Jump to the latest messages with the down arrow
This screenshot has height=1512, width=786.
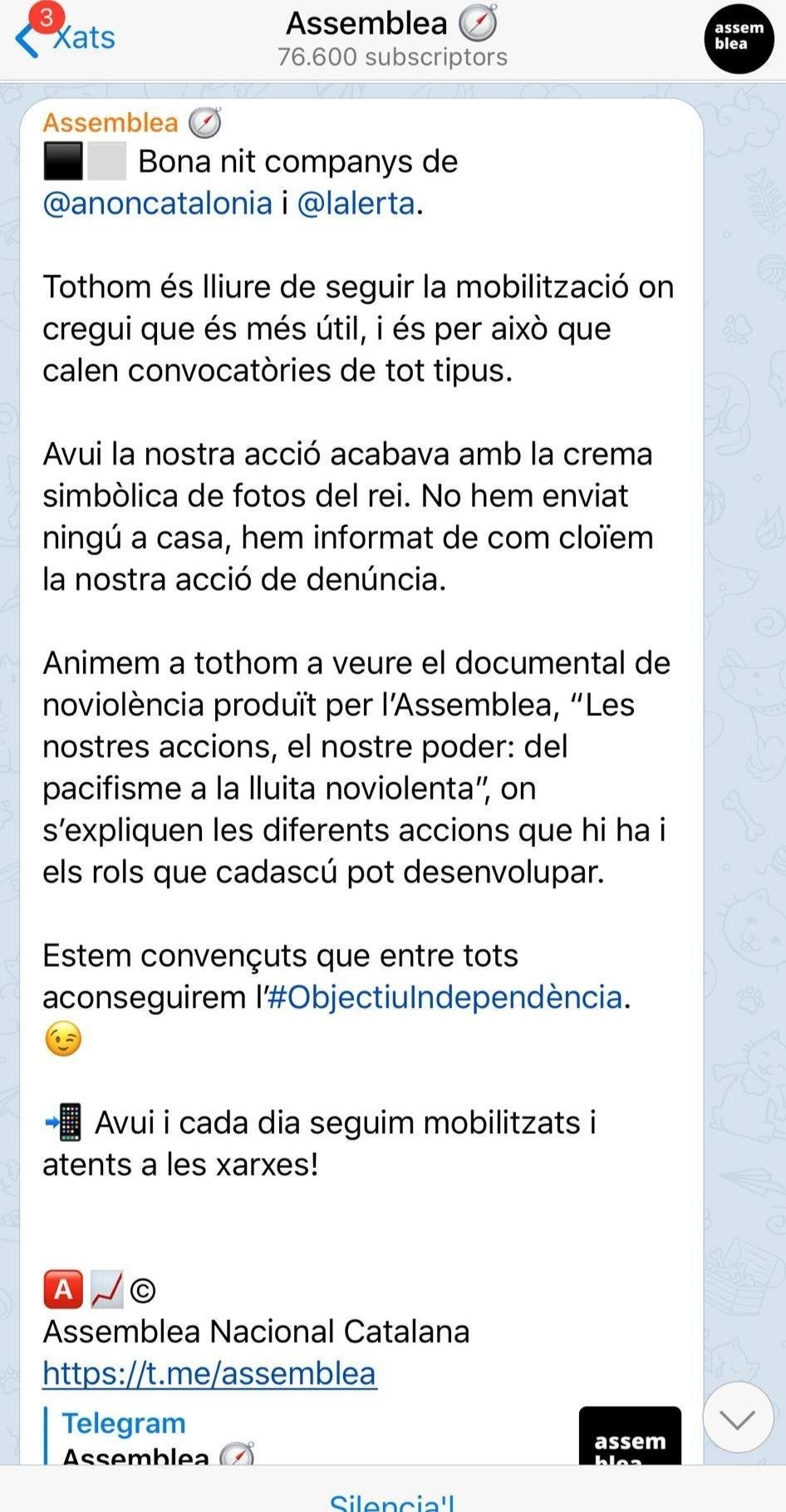coord(738,1417)
